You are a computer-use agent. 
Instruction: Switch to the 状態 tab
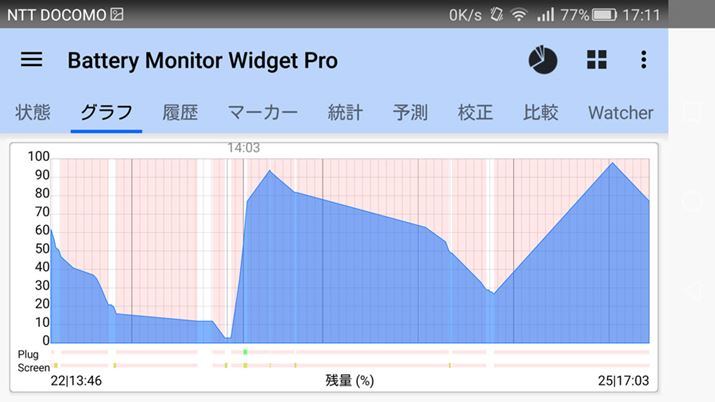click(x=33, y=112)
